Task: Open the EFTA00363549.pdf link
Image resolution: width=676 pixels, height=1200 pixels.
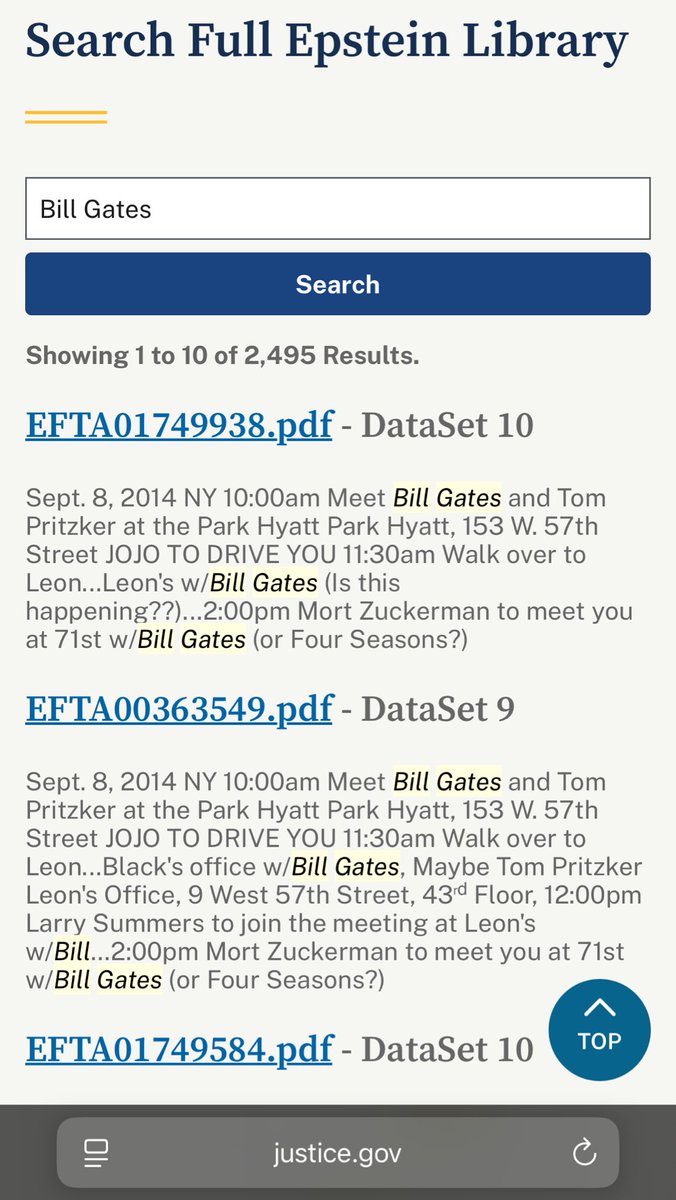Action: click(179, 709)
